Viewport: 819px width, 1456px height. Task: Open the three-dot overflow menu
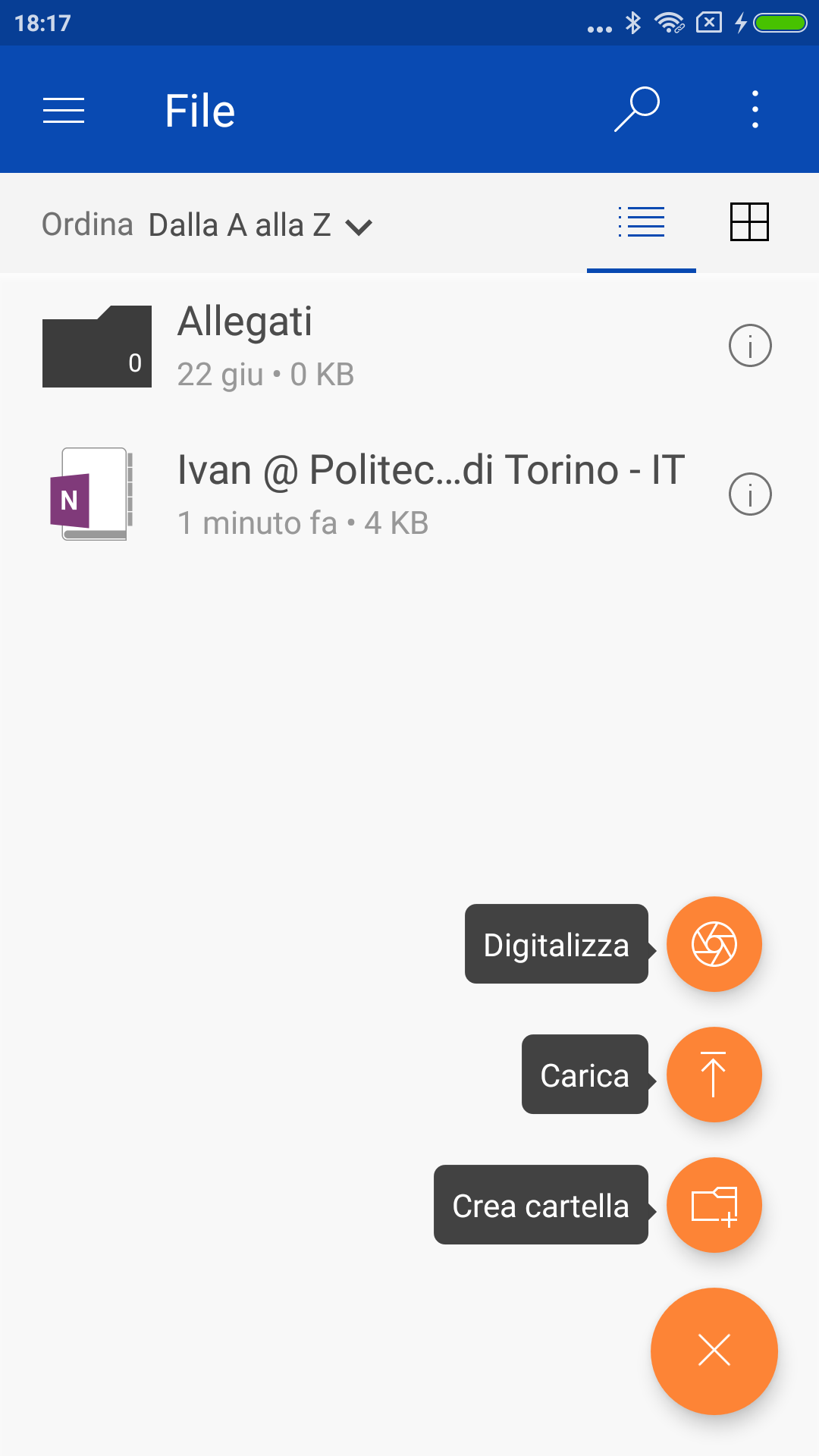[755, 109]
